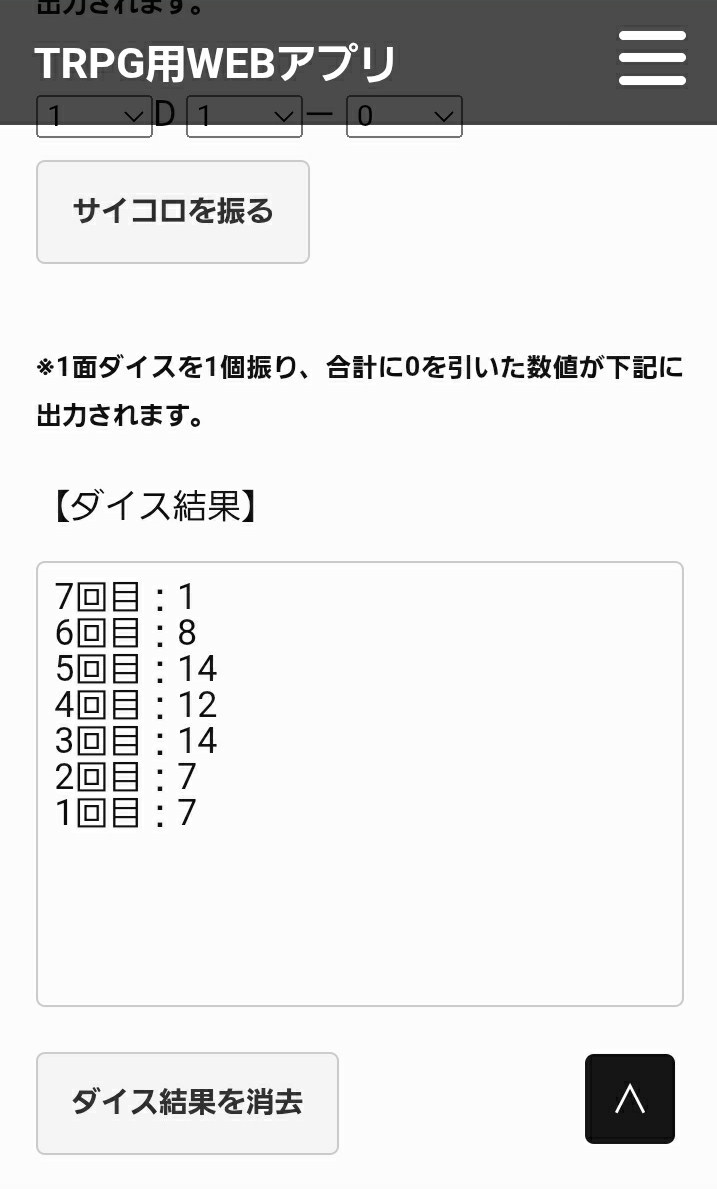This screenshot has width=717, height=1189.
Task: Open the dice count dropdown before D
Action: (x=94, y=117)
